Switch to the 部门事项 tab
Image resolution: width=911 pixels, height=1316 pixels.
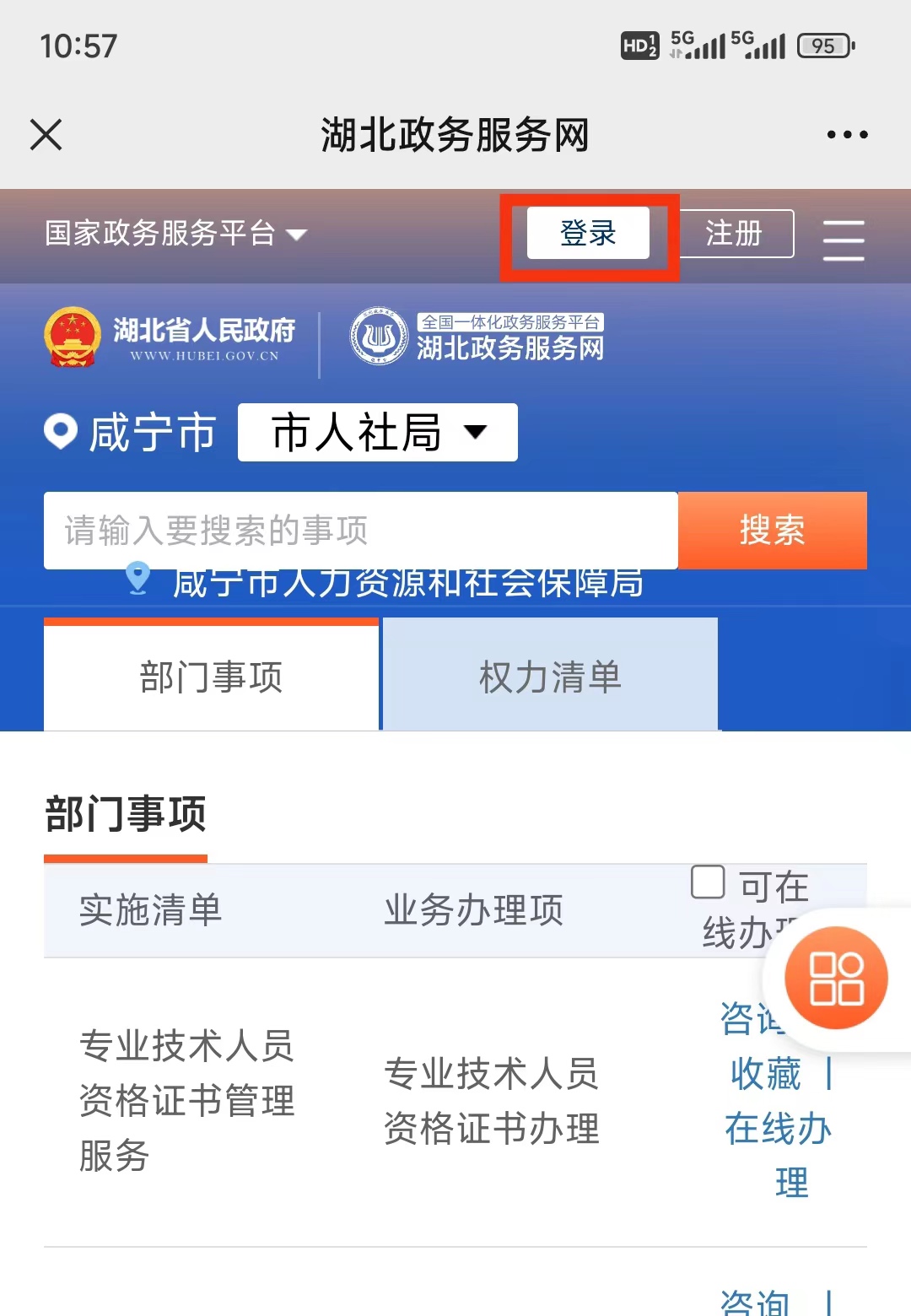211,677
